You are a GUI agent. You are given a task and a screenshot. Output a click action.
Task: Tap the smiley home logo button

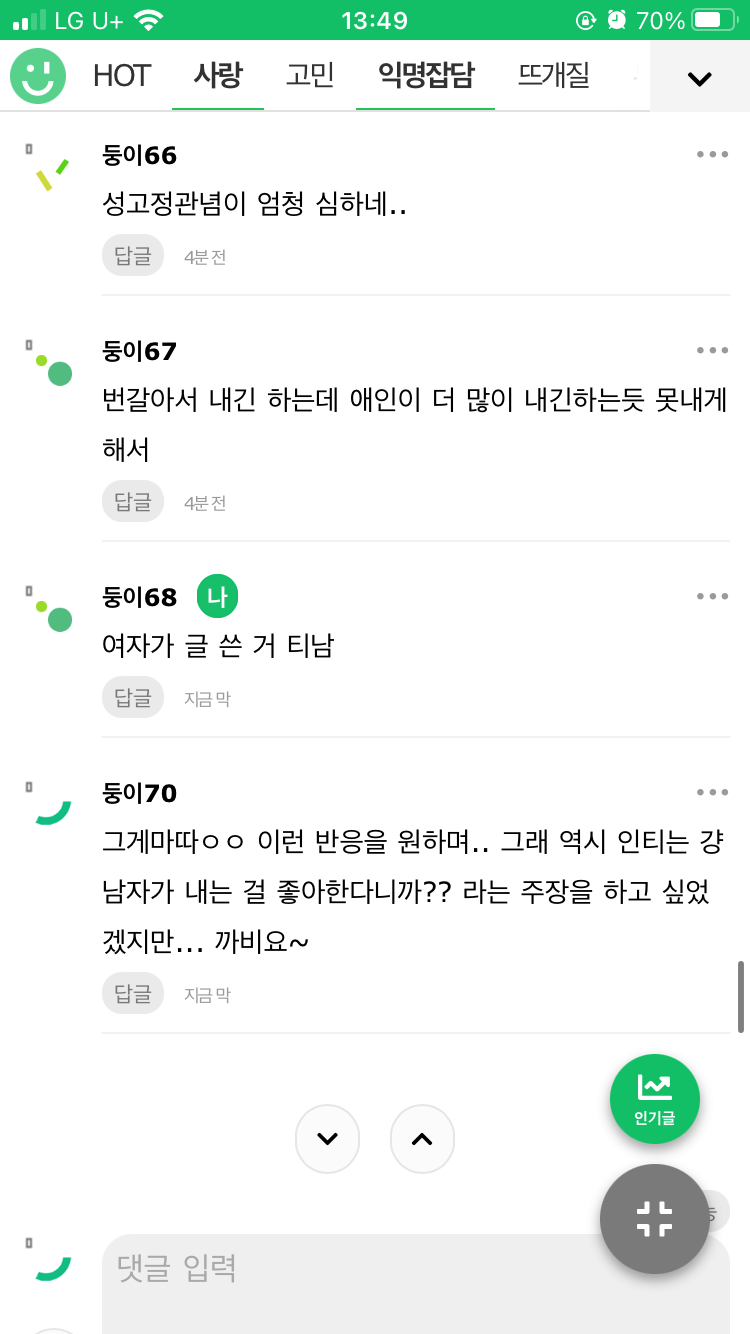point(38,76)
